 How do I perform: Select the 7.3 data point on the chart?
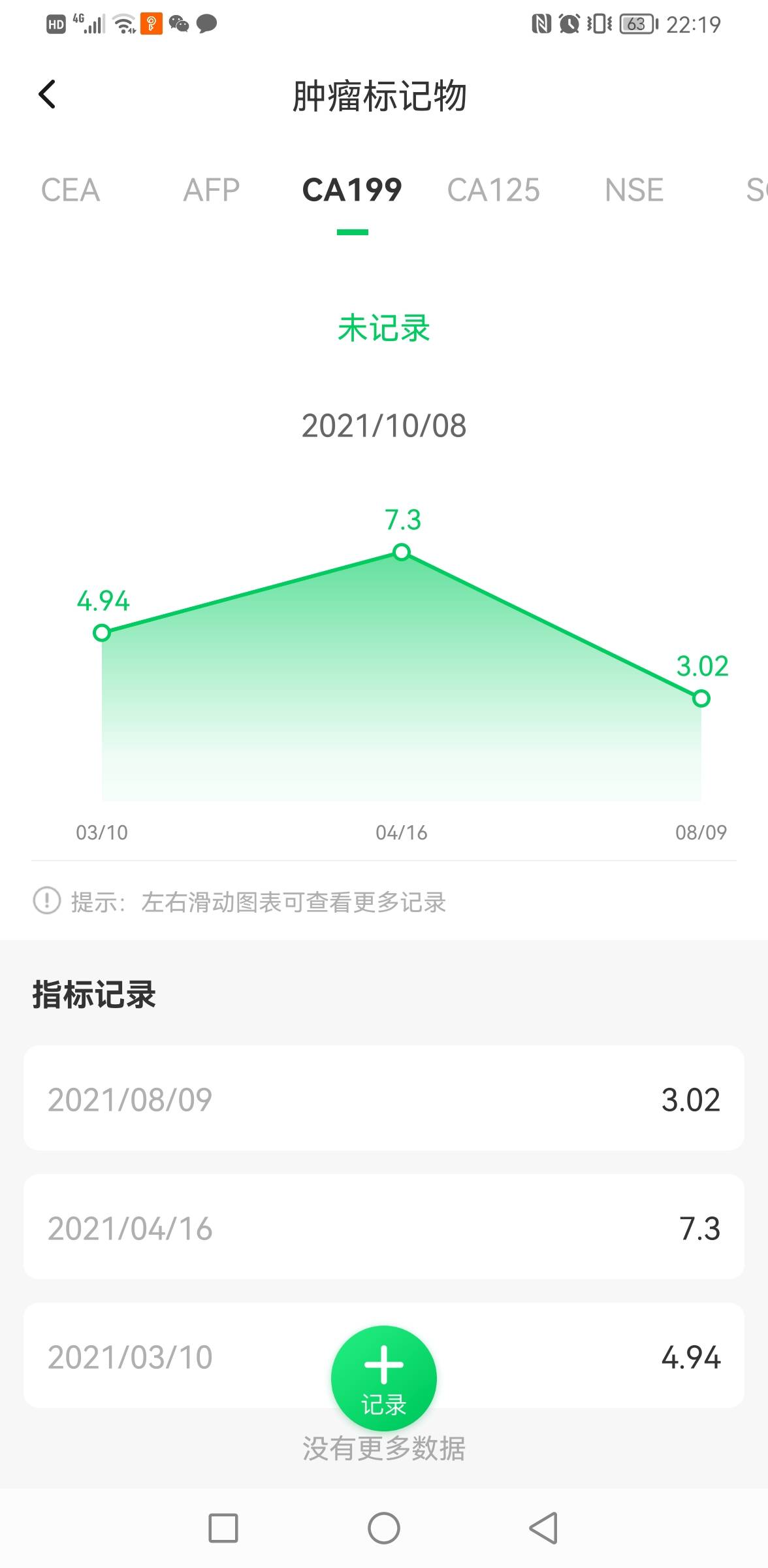click(x=401, y=553)
